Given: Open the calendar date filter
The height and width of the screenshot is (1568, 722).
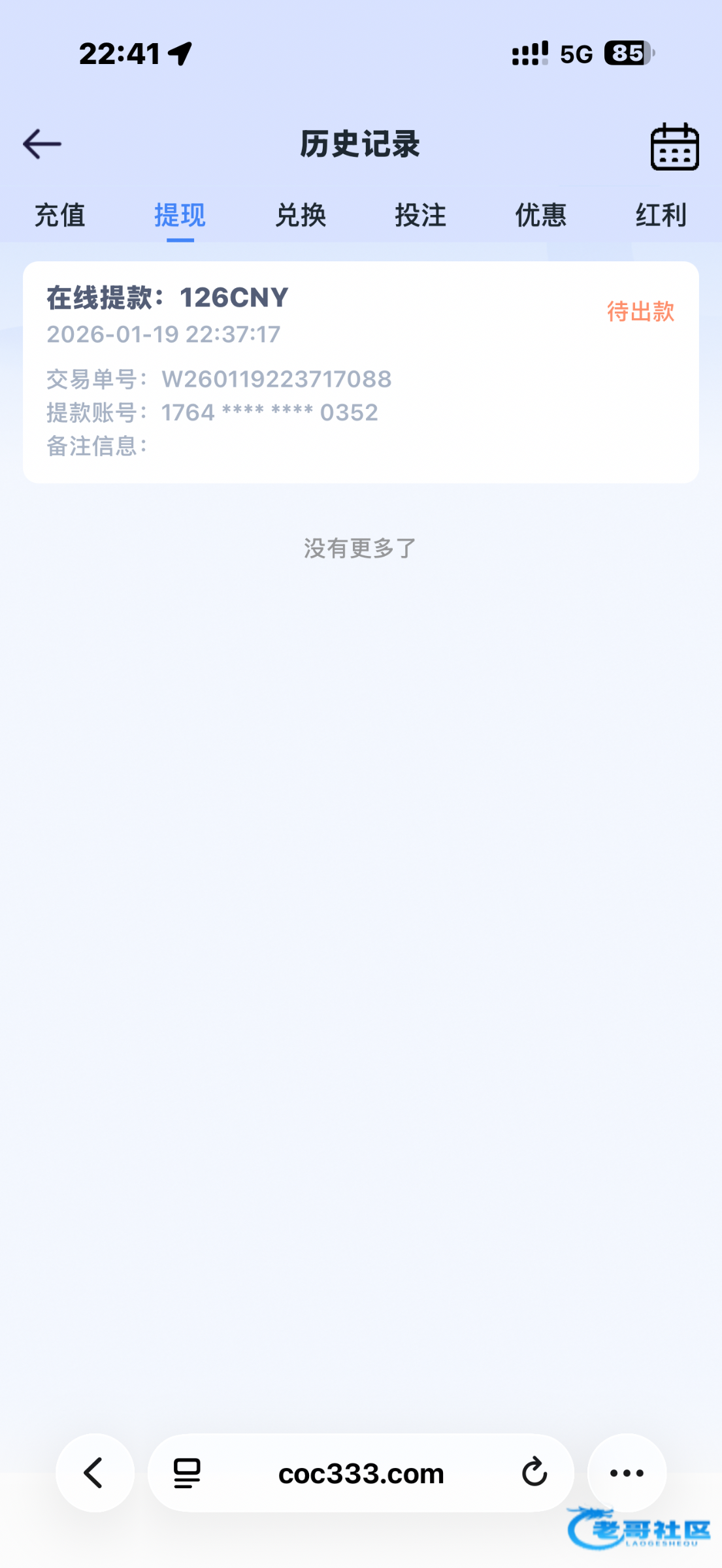Looking at the screenshot, I should click(674, 146).
